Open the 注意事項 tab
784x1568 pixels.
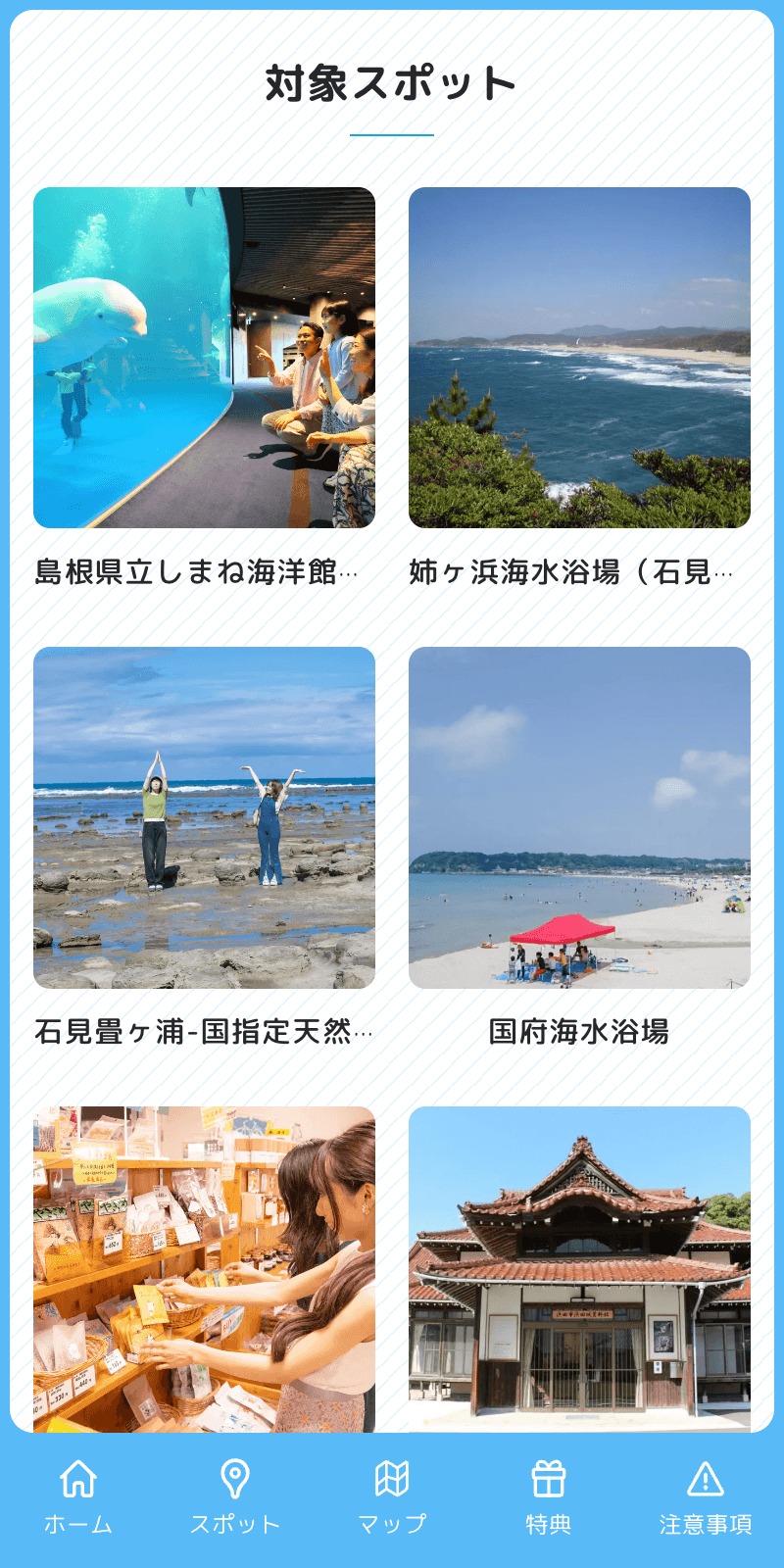(706, 1497)
